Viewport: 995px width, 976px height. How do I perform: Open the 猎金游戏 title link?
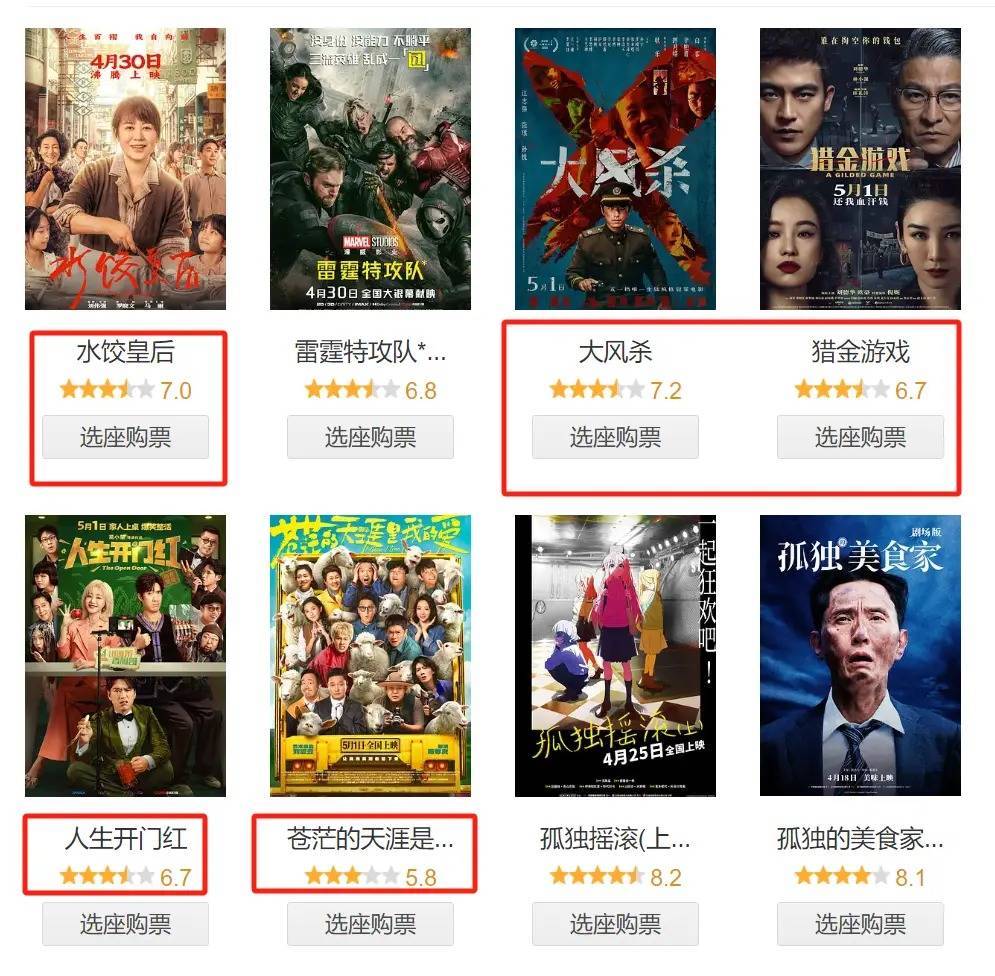click(x=860, y=352)
